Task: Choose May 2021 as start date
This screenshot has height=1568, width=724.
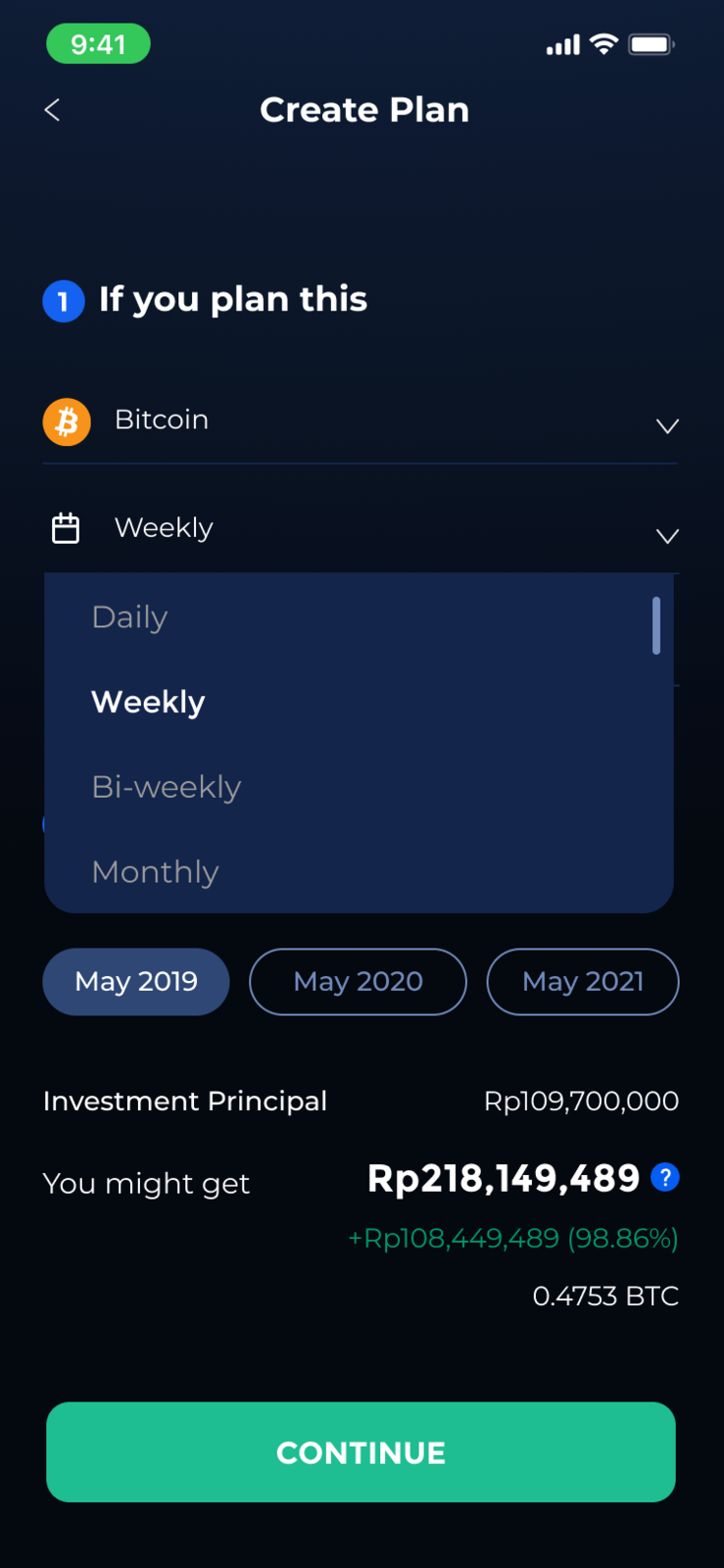Action: [583, 981]
